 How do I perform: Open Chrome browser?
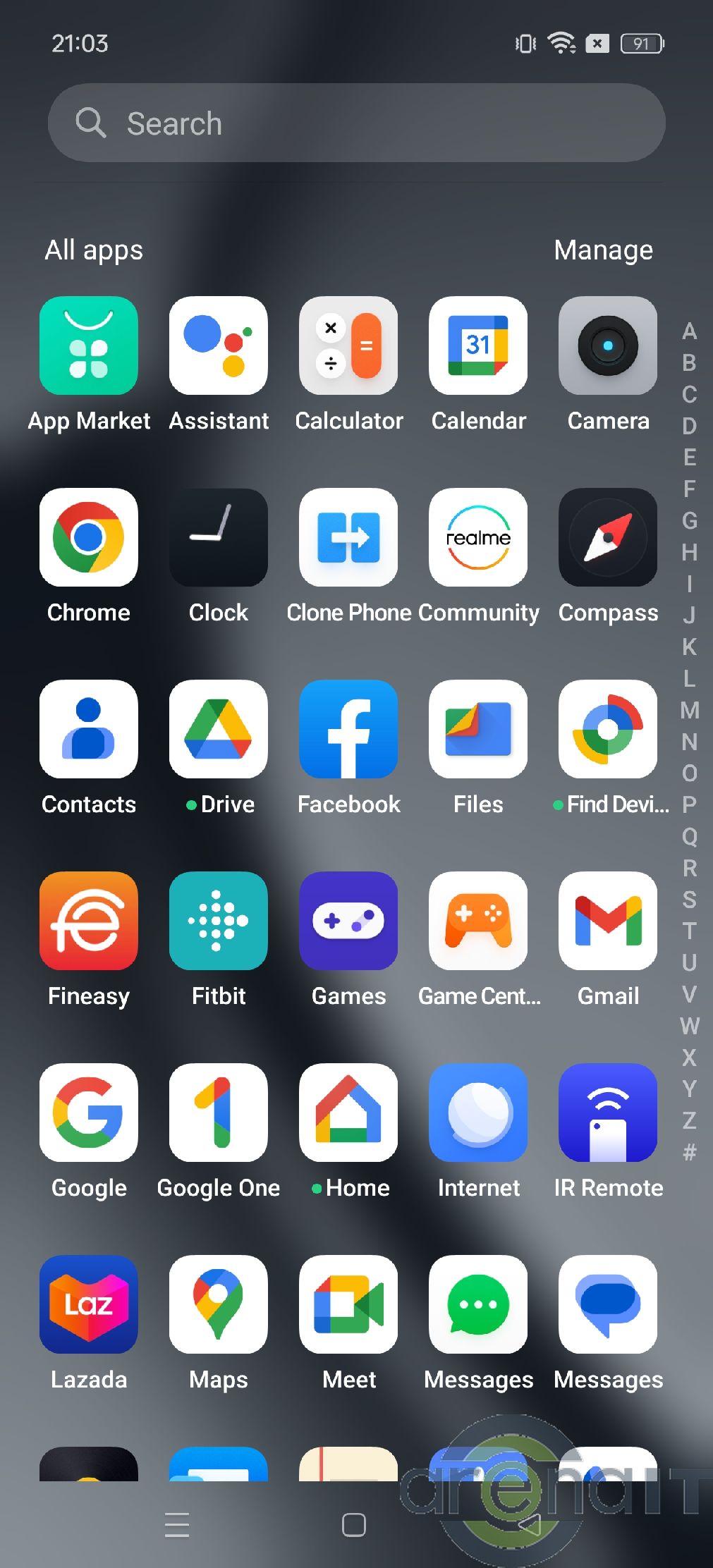(89, 538)
